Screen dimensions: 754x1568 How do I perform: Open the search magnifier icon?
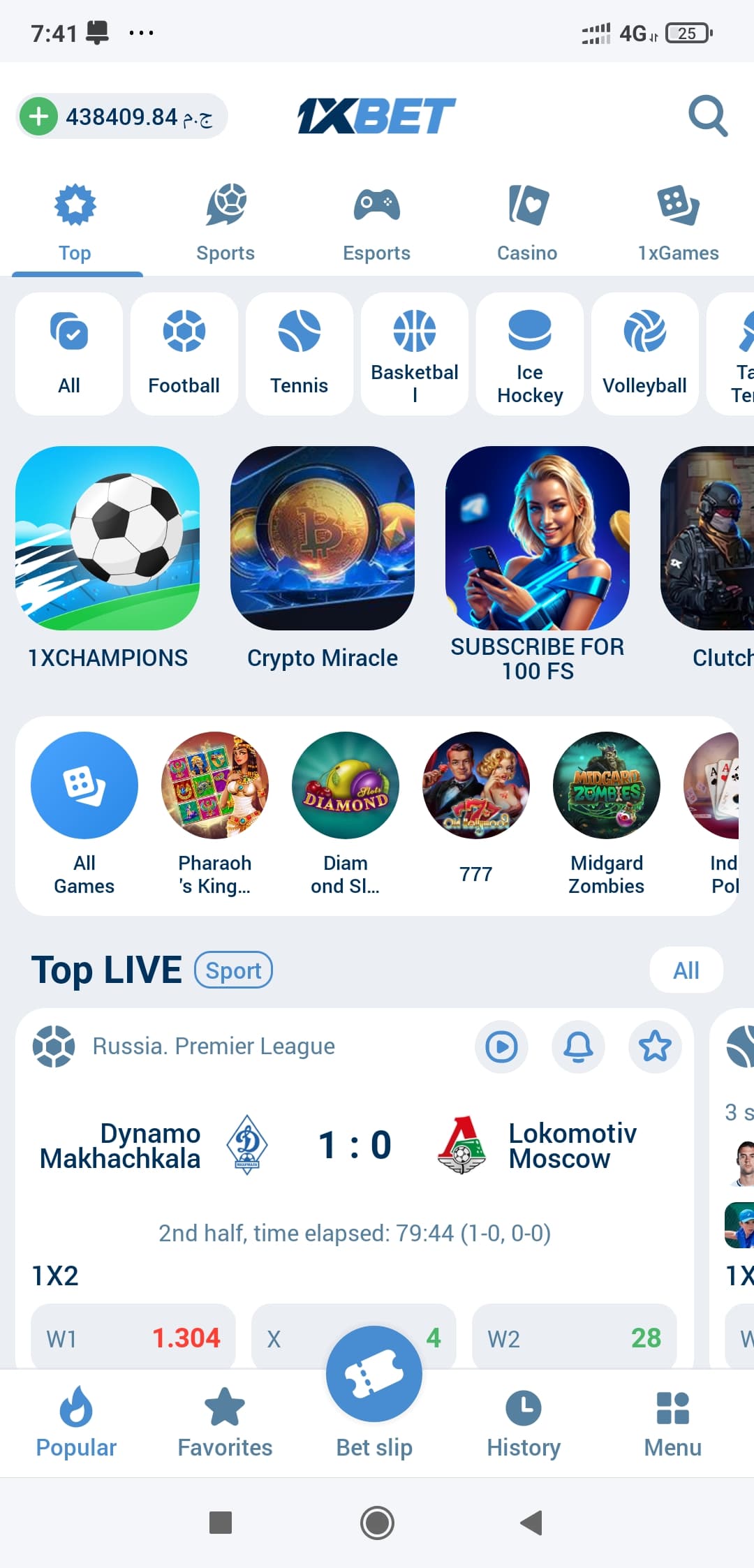[x=708, y=116]
